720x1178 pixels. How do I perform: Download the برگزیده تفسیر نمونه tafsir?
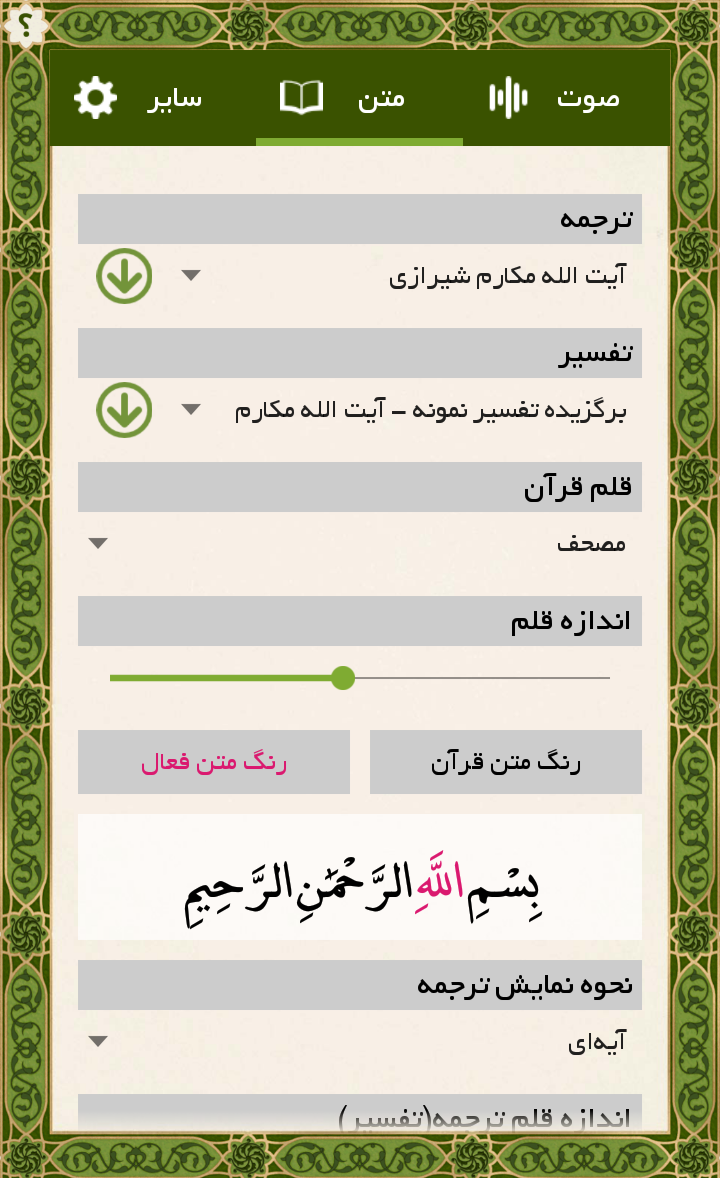(x=124, y=410)
